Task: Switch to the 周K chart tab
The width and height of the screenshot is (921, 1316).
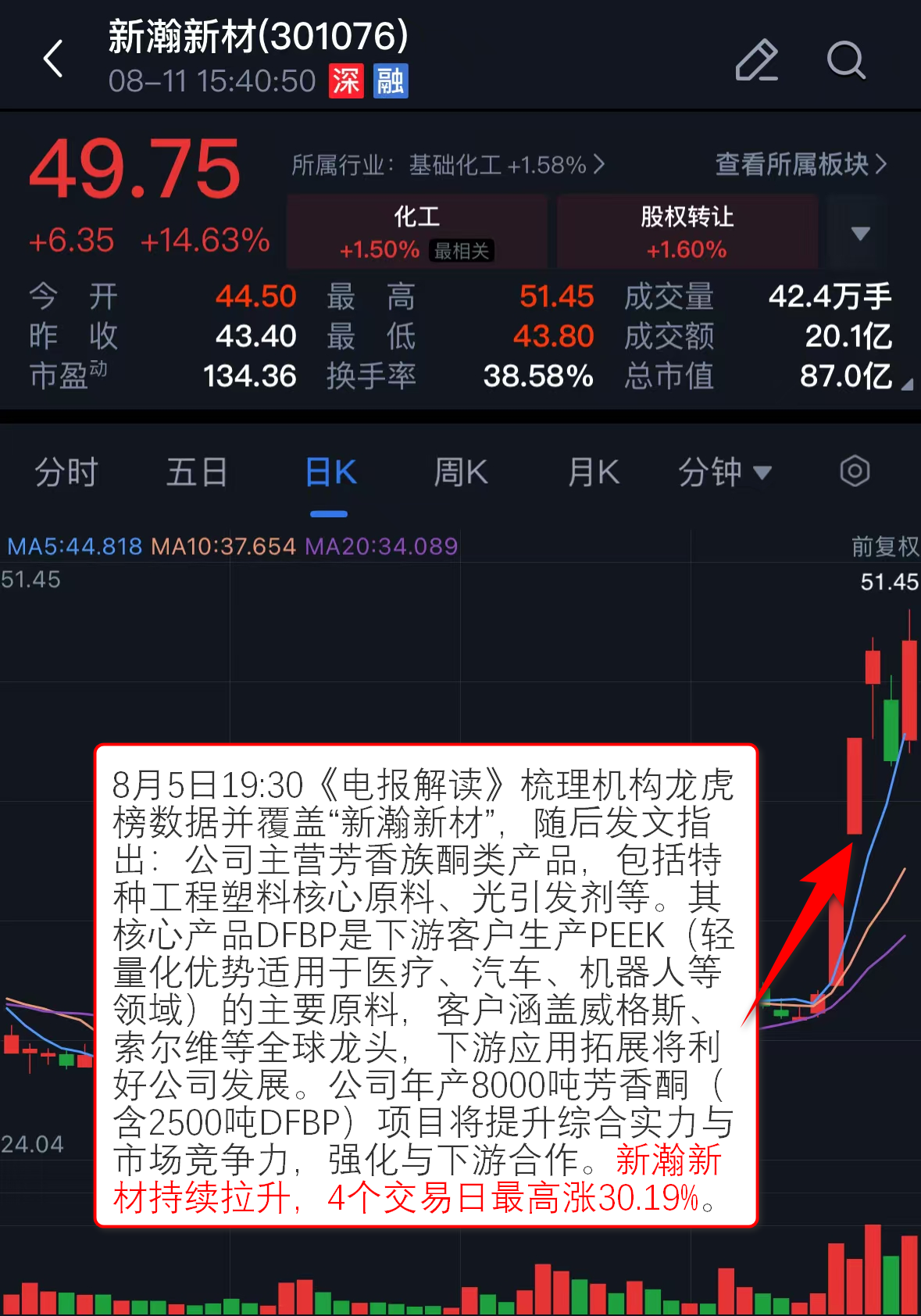Action: click(461, 473)
